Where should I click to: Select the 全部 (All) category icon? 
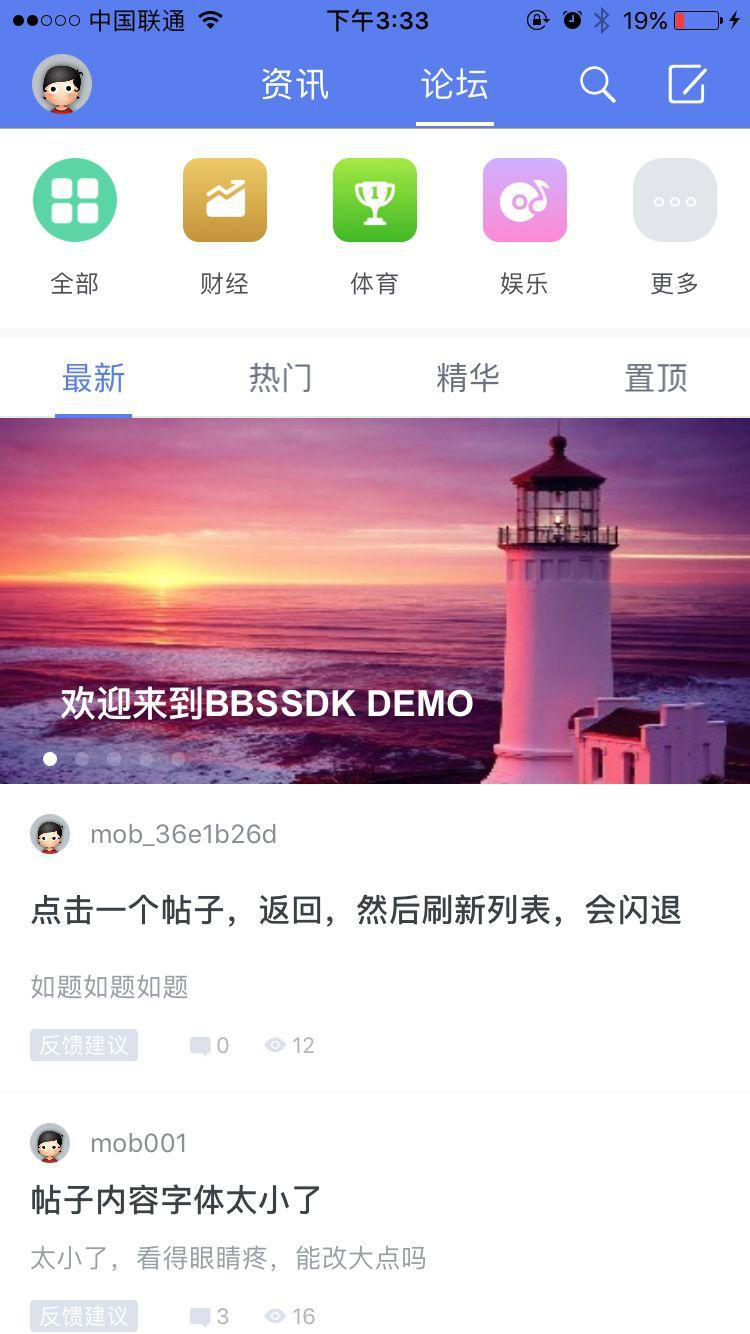[x=74, y=199]
